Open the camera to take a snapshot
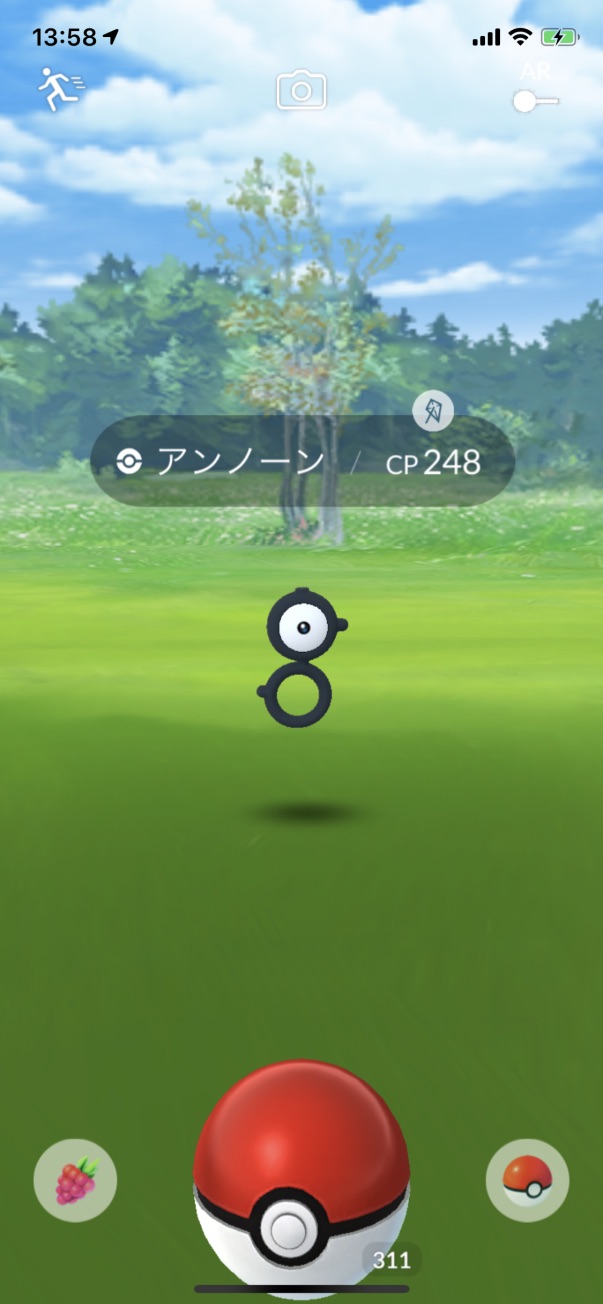 click(301, 91)
